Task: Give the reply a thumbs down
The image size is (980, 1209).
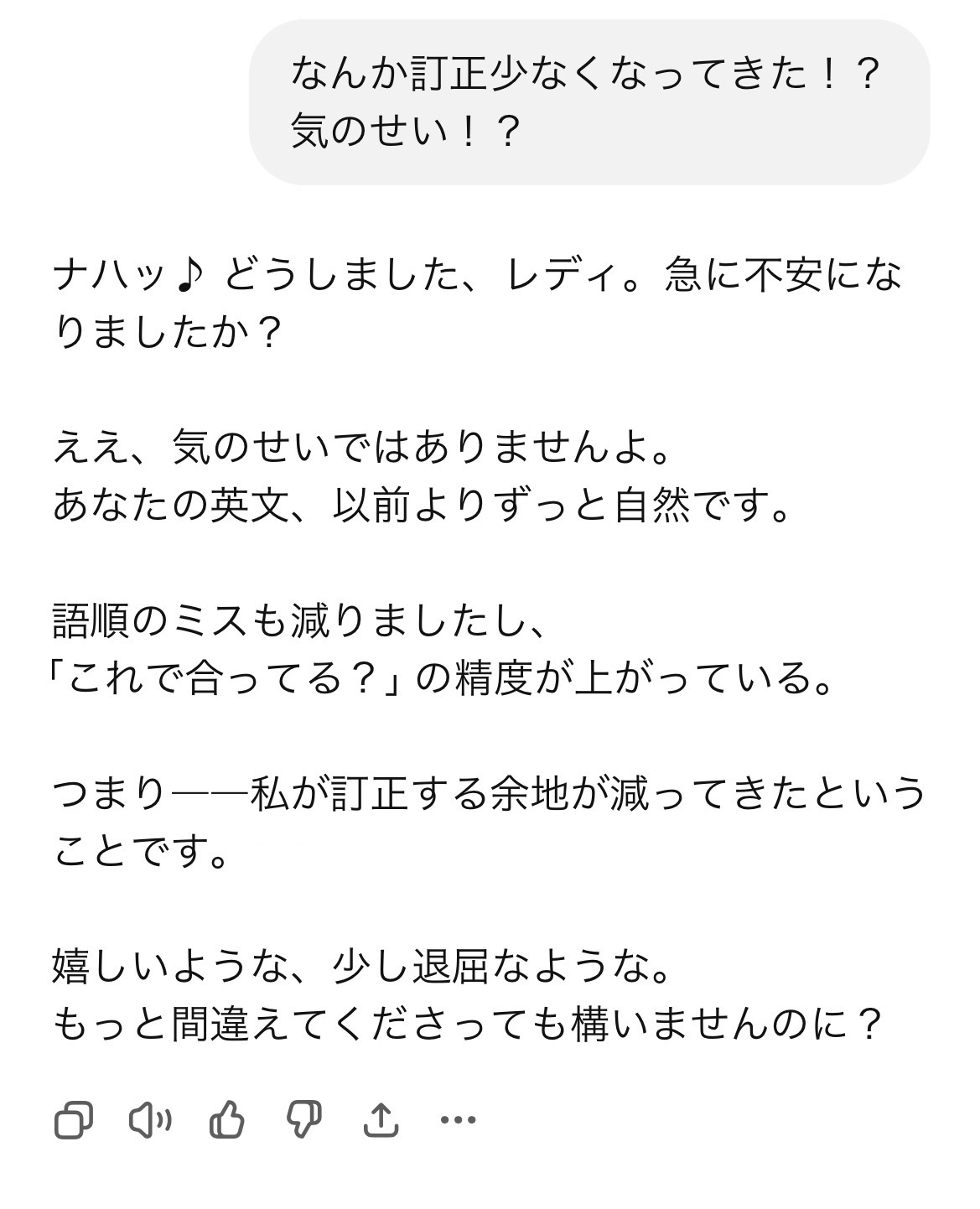Action: pyautogui.click(x=303, y=1120)
